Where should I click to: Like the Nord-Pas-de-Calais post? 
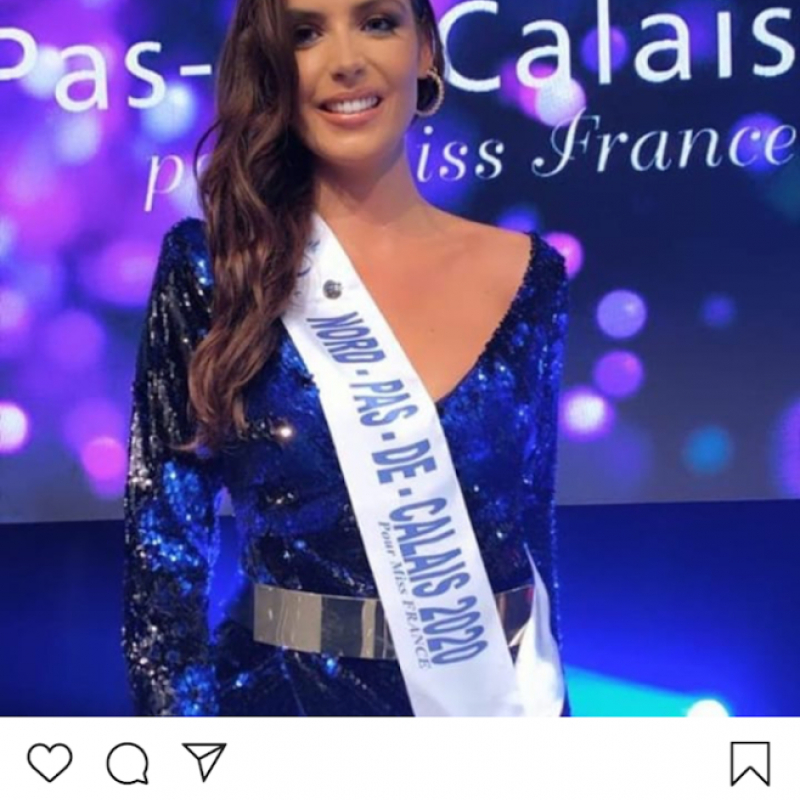49,763
